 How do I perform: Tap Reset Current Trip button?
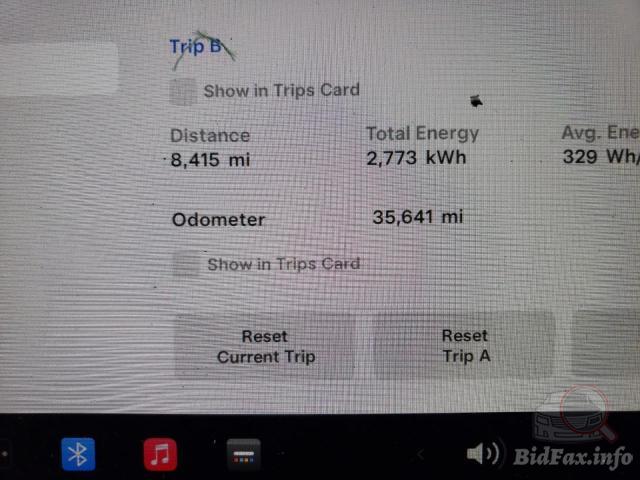pos(265,346)
